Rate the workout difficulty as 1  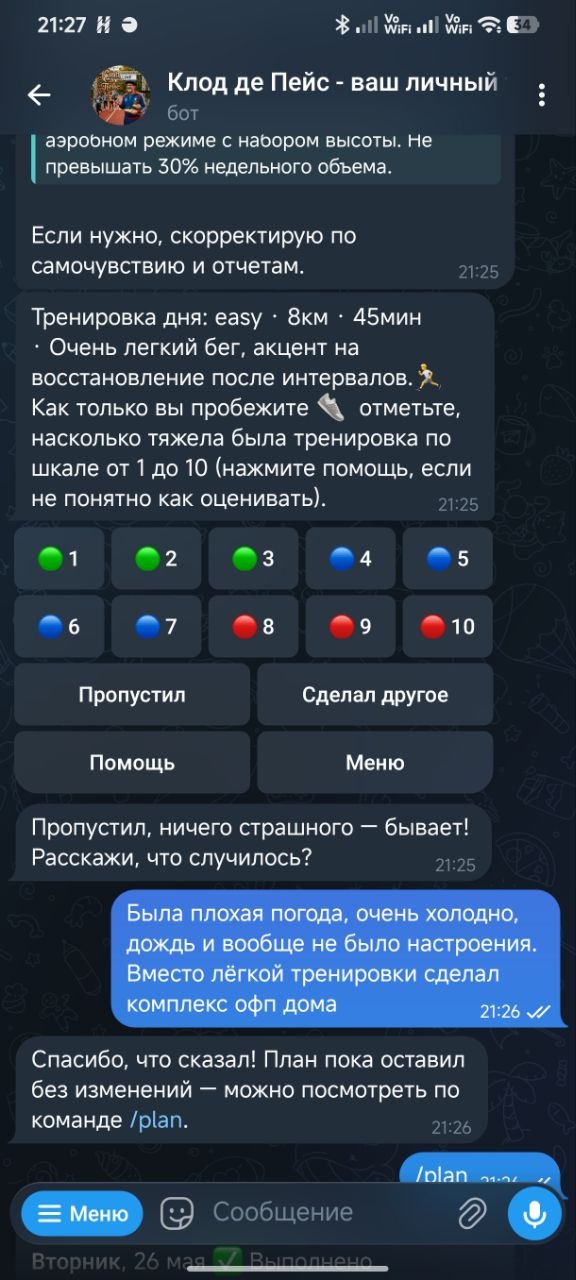click(59, 558)
